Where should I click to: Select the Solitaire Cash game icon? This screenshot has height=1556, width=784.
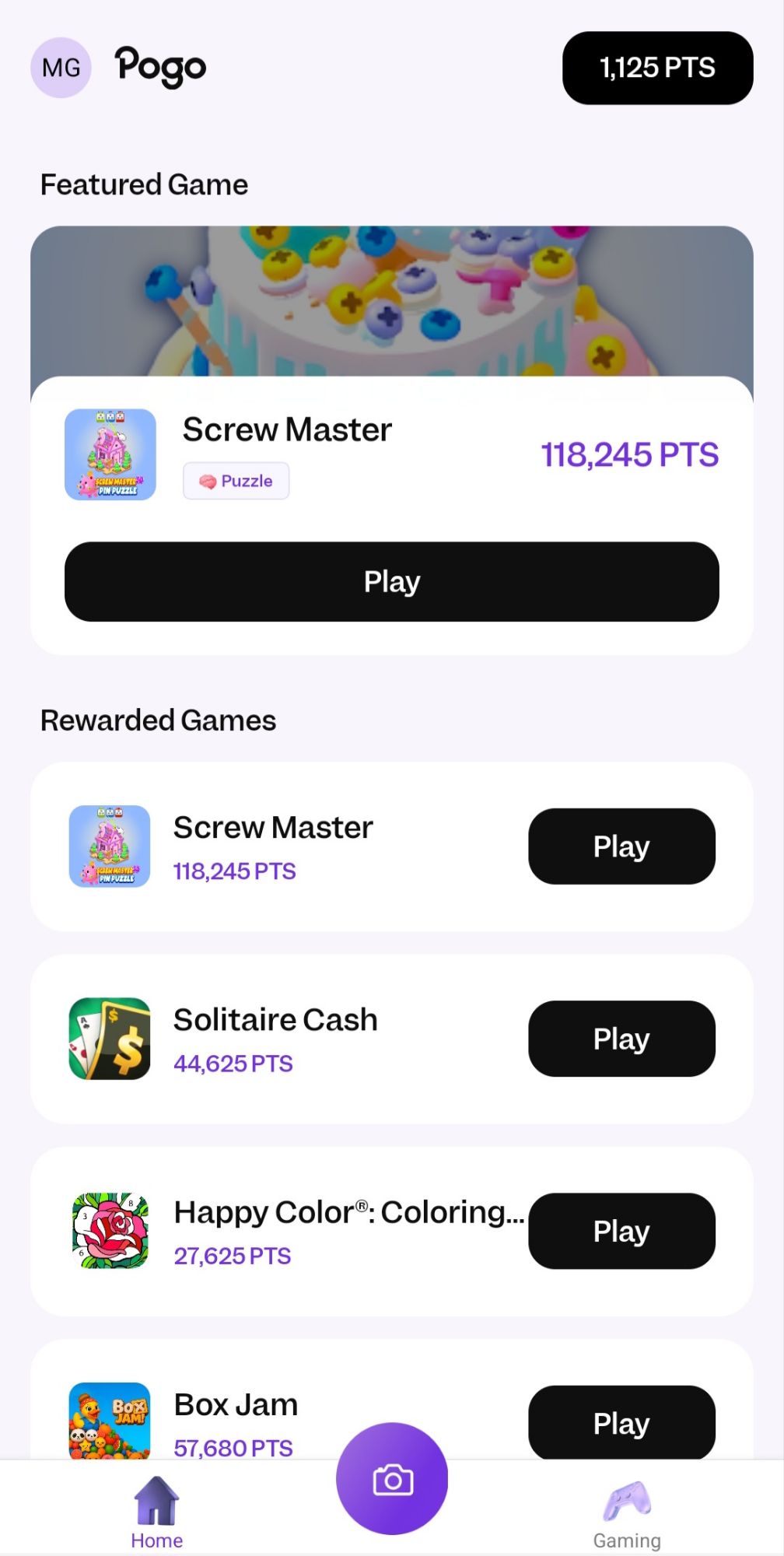[109, 1037]
